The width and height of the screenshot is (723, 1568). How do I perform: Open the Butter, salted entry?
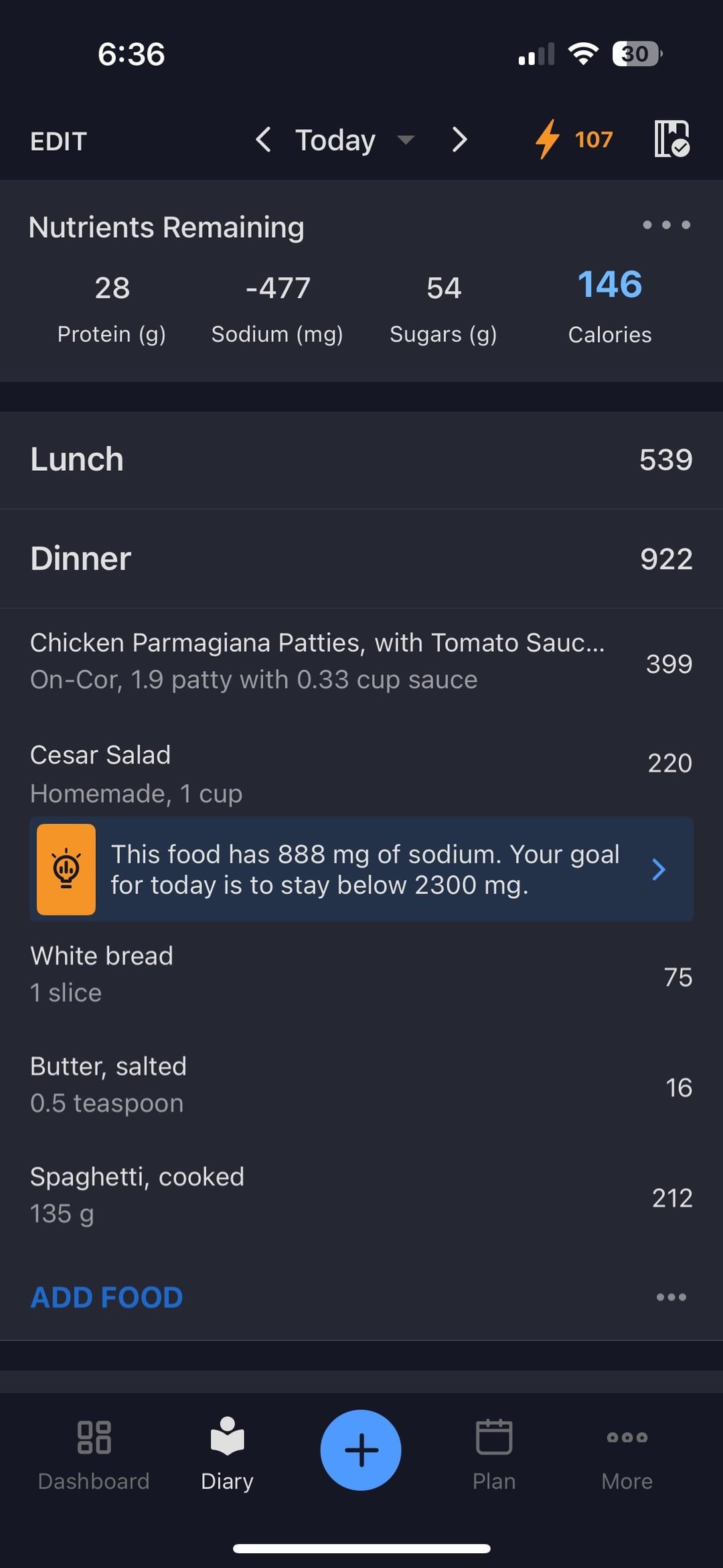(x=361, y=1085)
